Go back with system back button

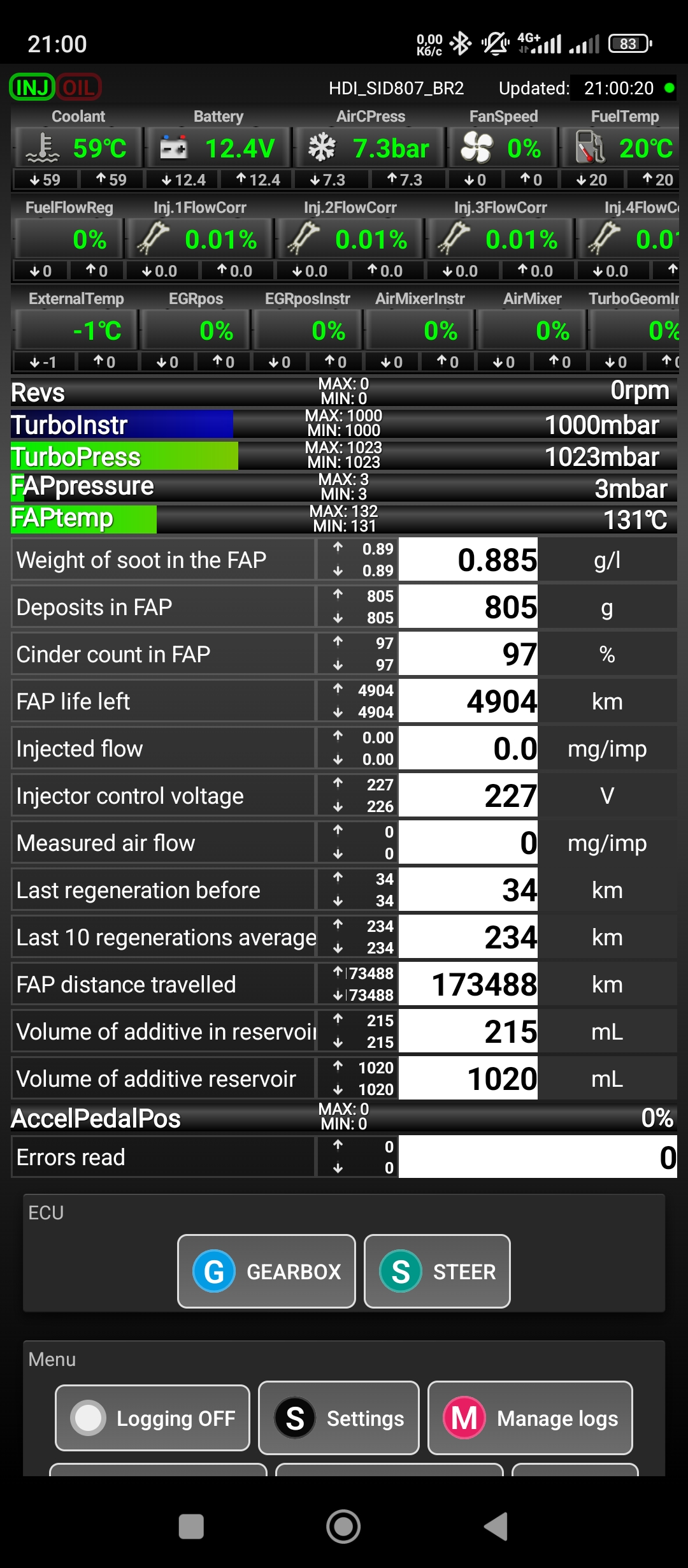point(496,1527)
